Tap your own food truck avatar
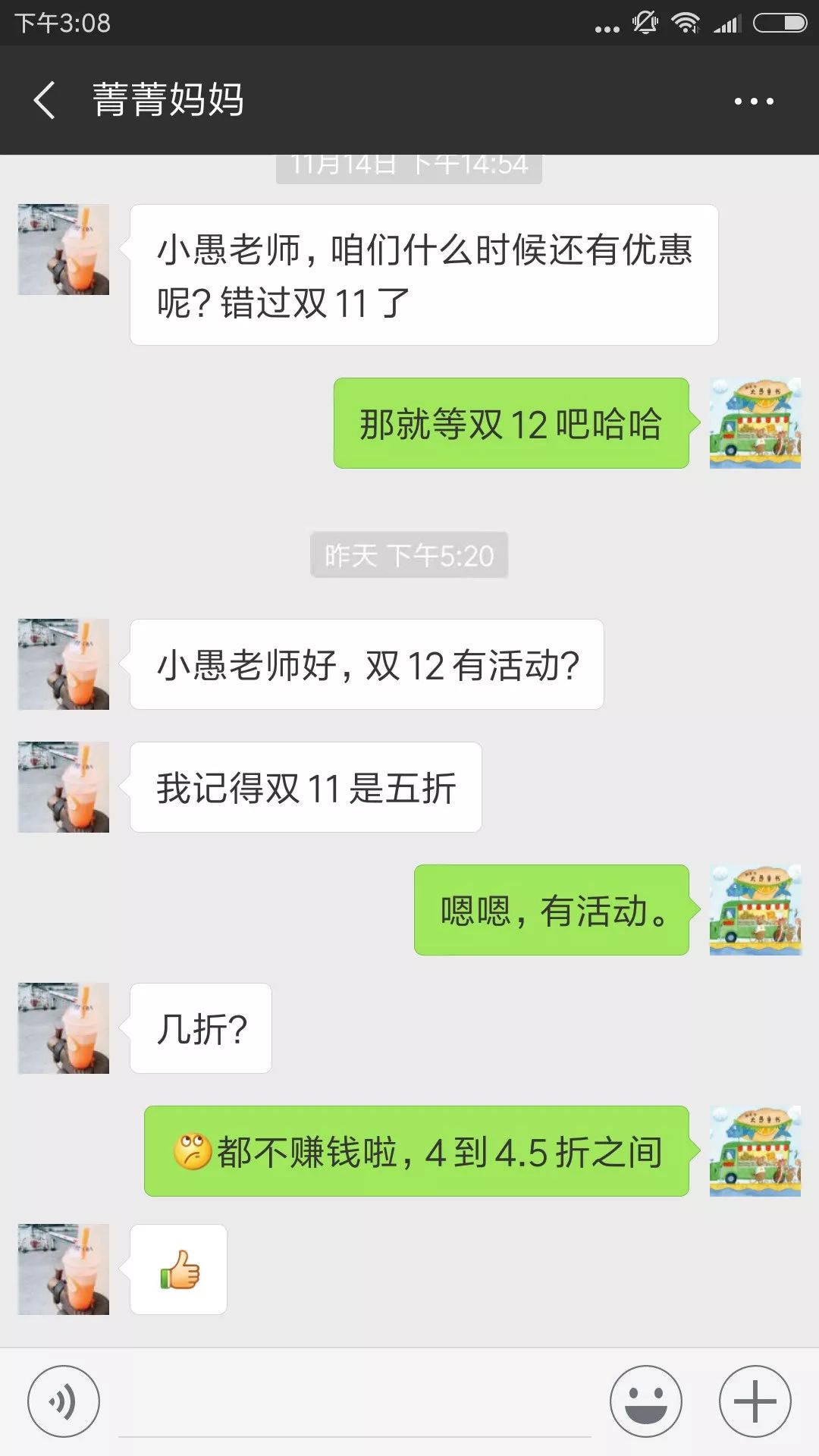 (755, 423)
